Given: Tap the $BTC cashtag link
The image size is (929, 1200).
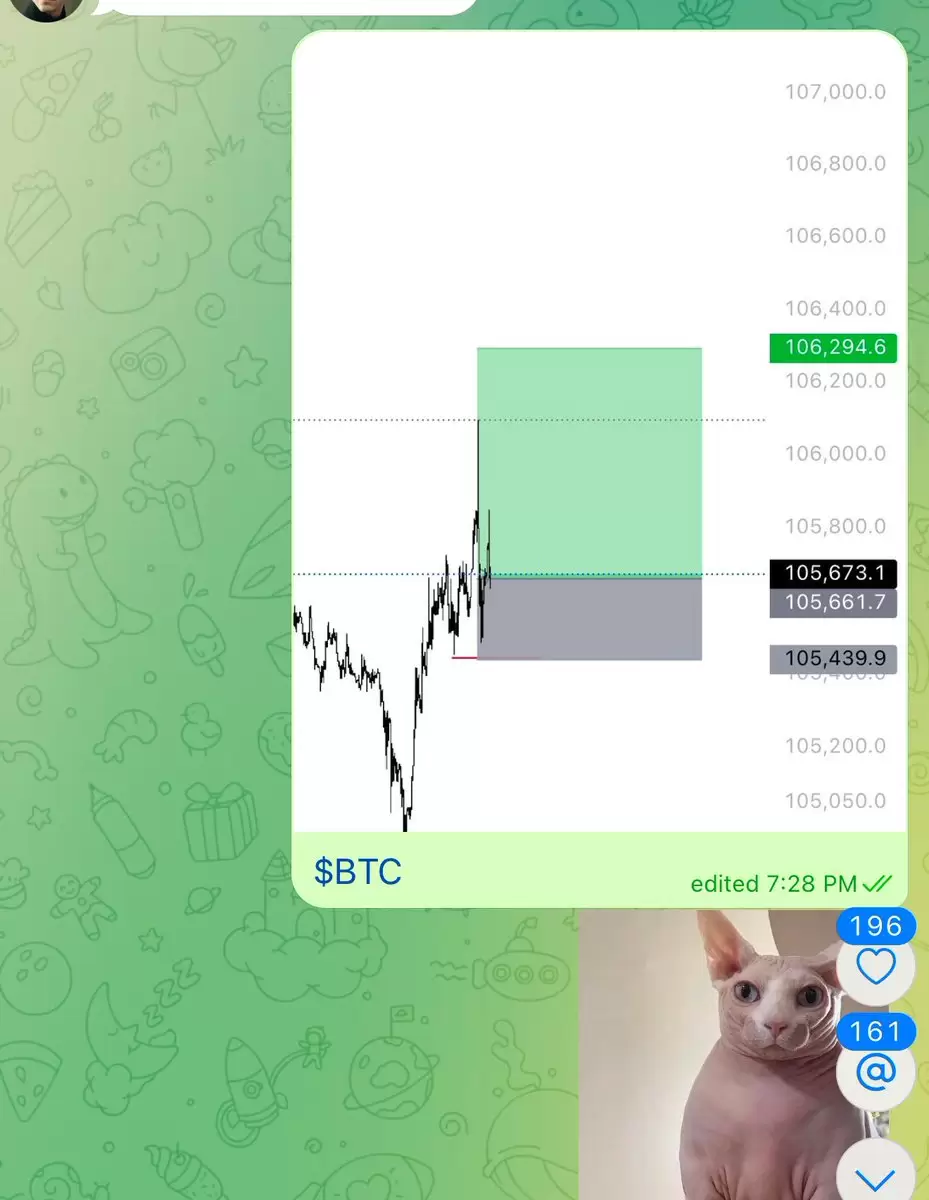Looking at the screenshot, I should (358, 872).
